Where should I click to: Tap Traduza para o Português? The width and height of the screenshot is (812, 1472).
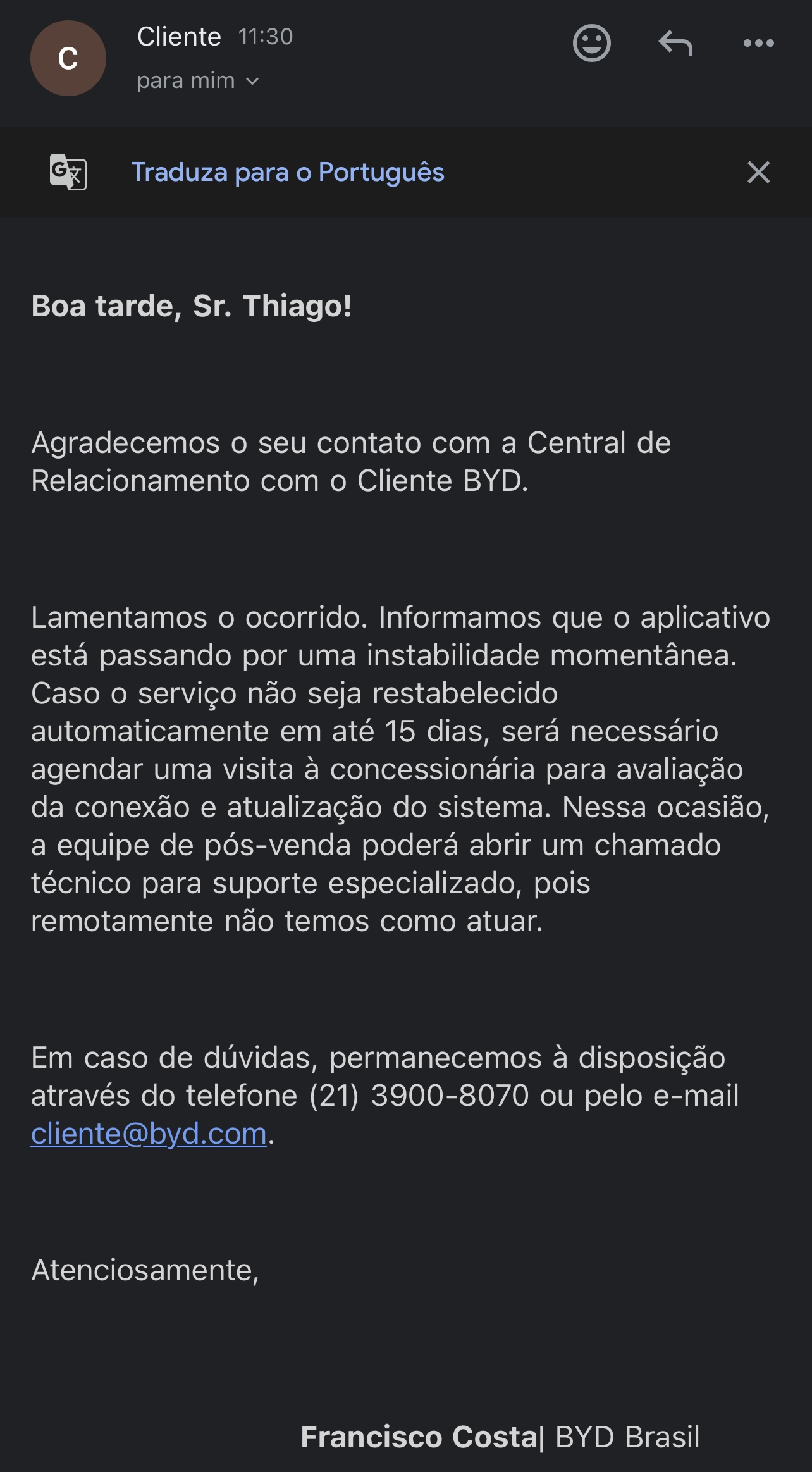(x=287, y=172)
